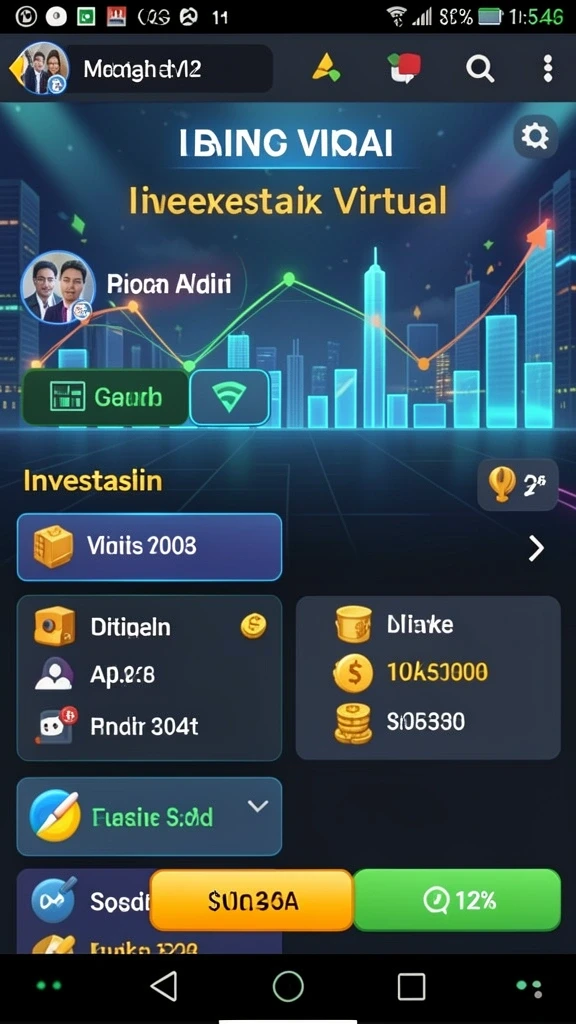Tap the green Gaurb chart button
The image size is (576, 1024).
pos(105,397)
